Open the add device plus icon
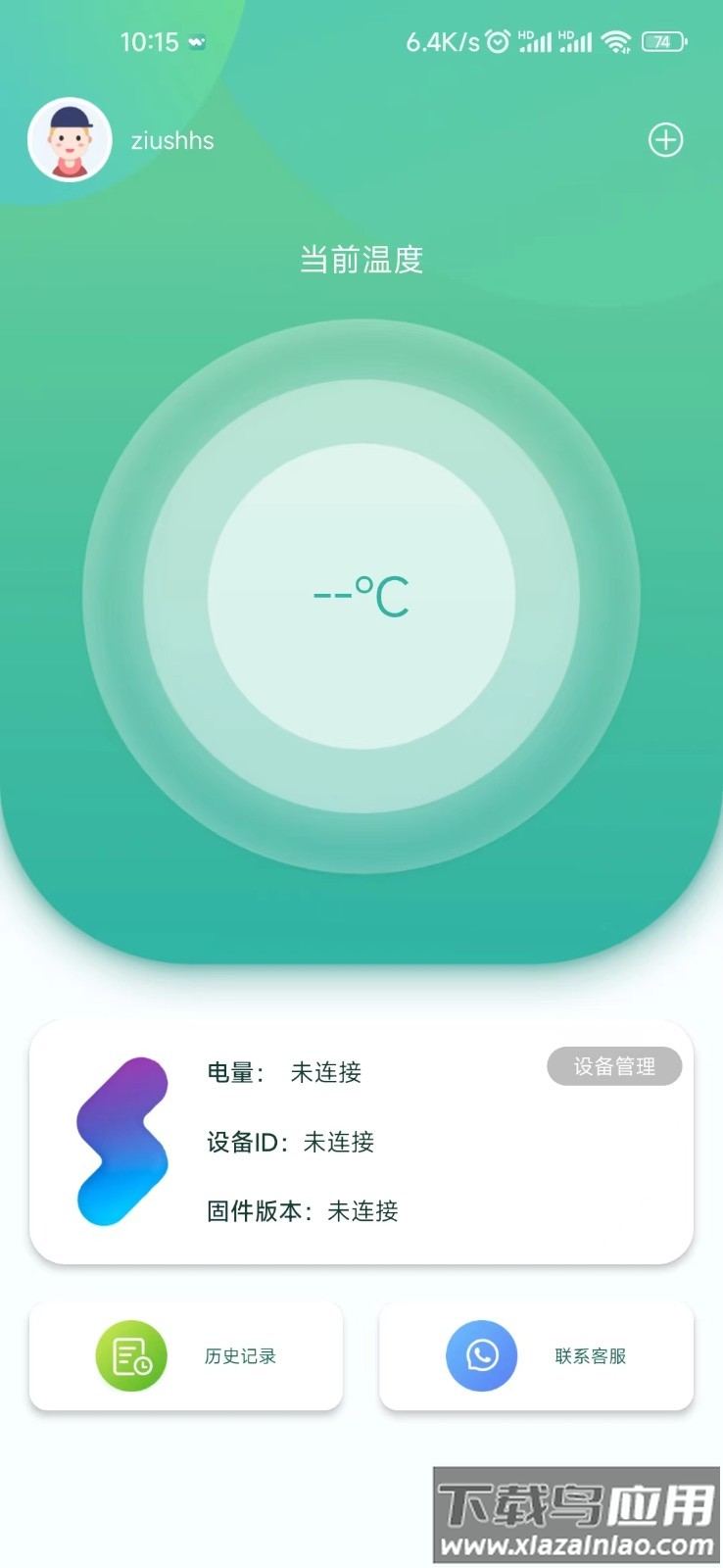723x1568 pixels. click(665, 140)
